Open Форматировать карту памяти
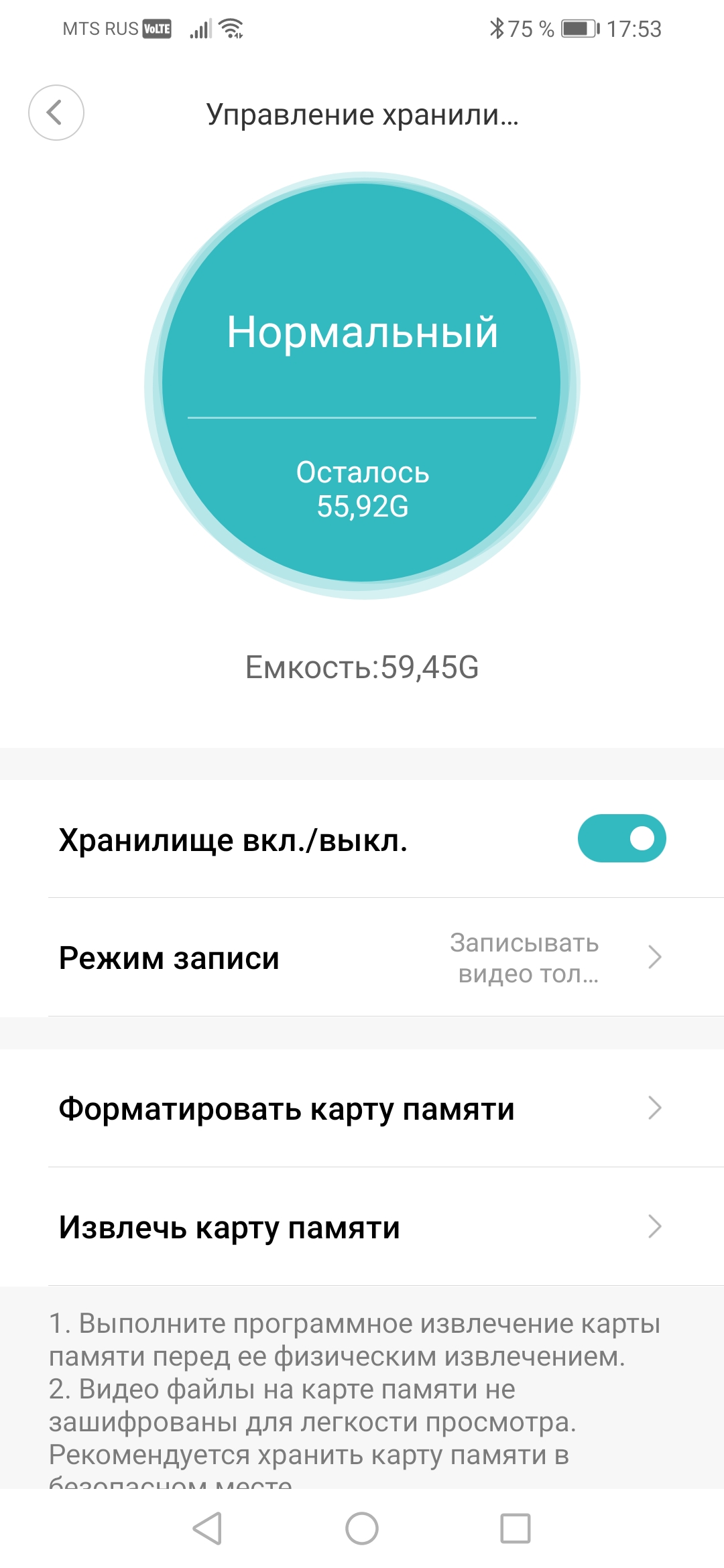724x1568 pixels. pyautogui.click(x=362, y=1108)
